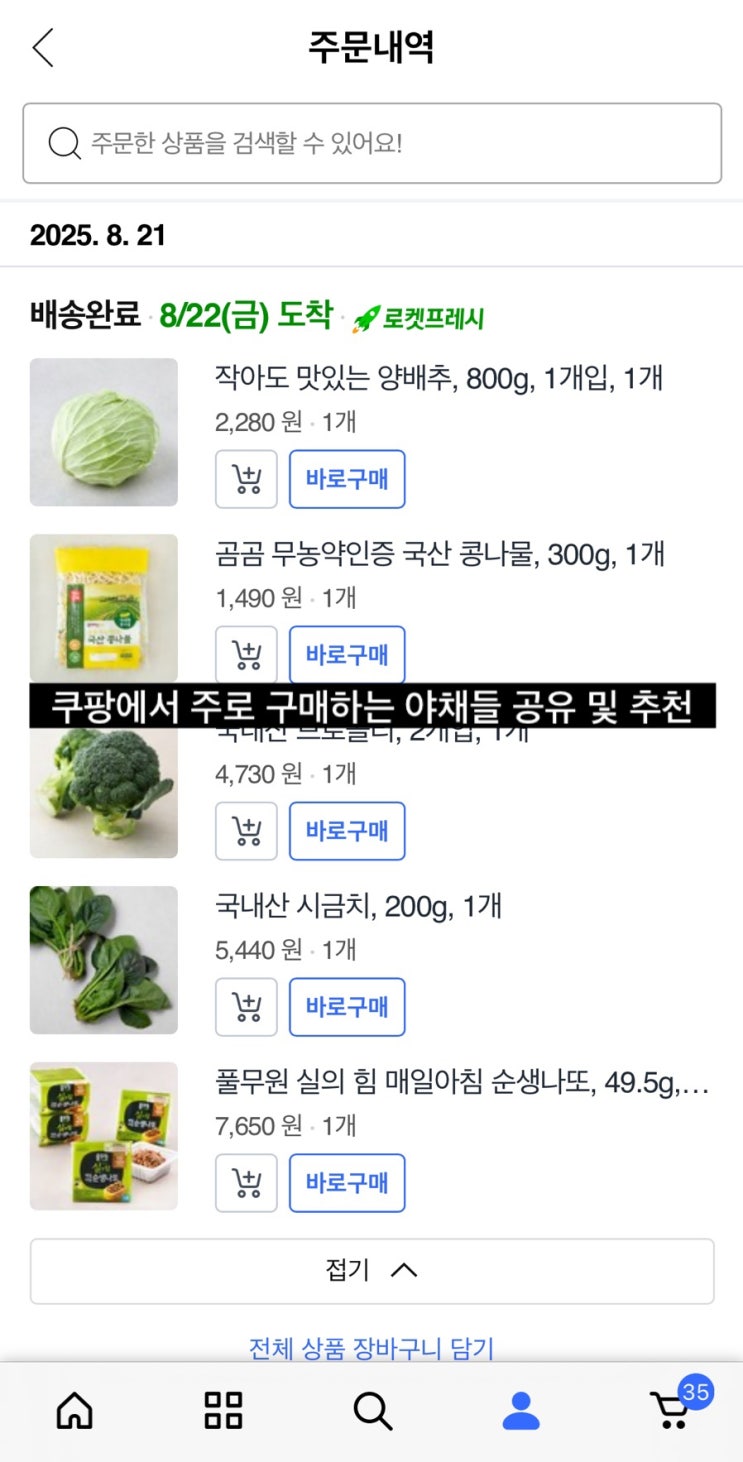Image resolution: width=743 pixels, height=1462 pixels.
Task: Tap the order search field
Action: (x=372, y=143)
